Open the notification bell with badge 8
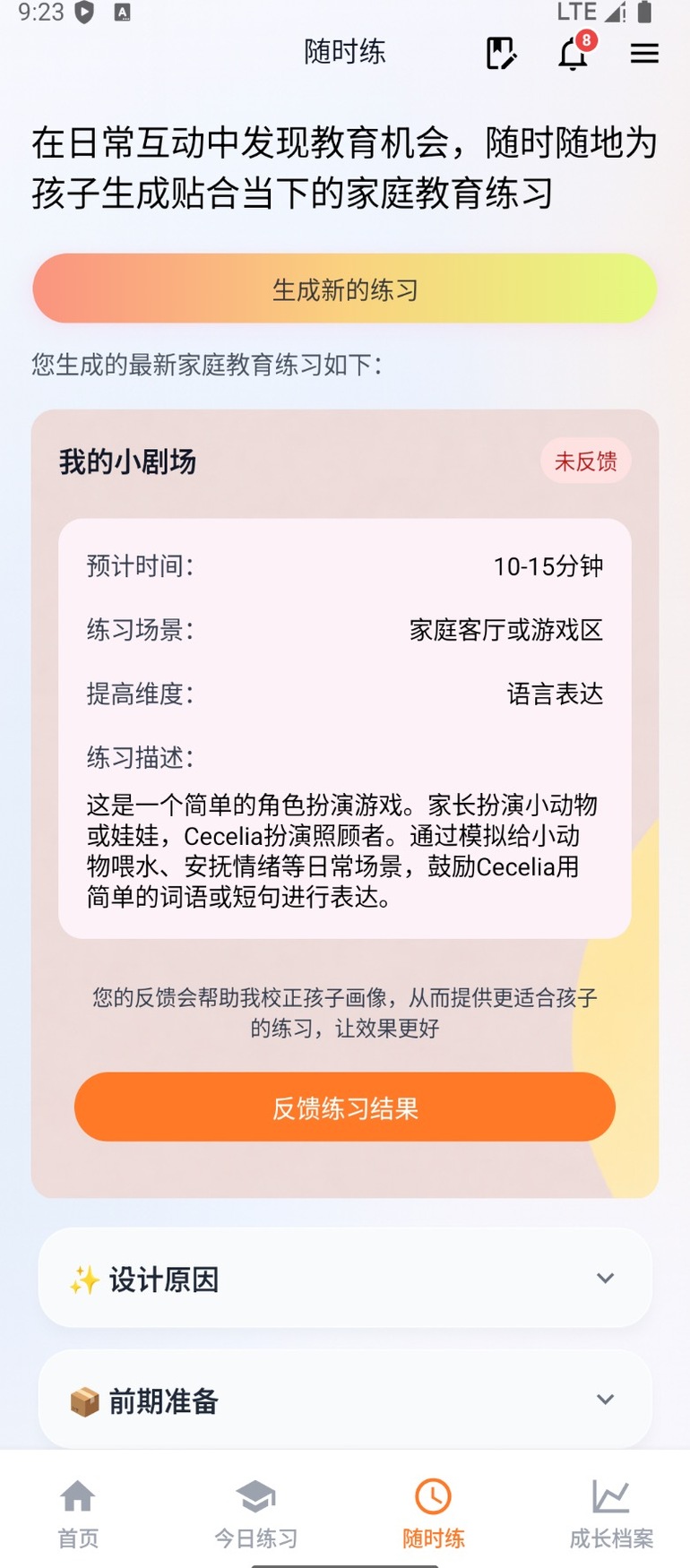 [573, 56]
